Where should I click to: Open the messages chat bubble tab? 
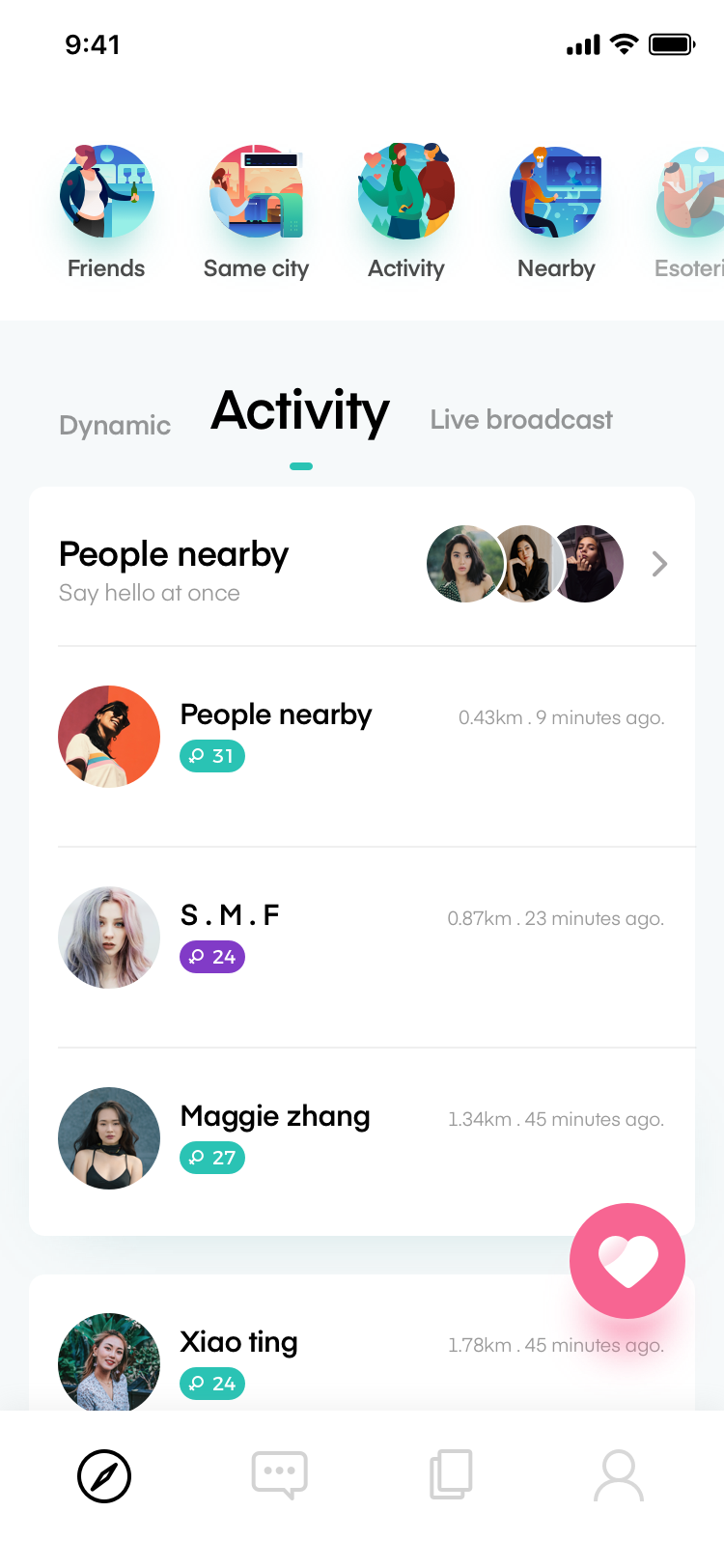tap(280, 1475)
